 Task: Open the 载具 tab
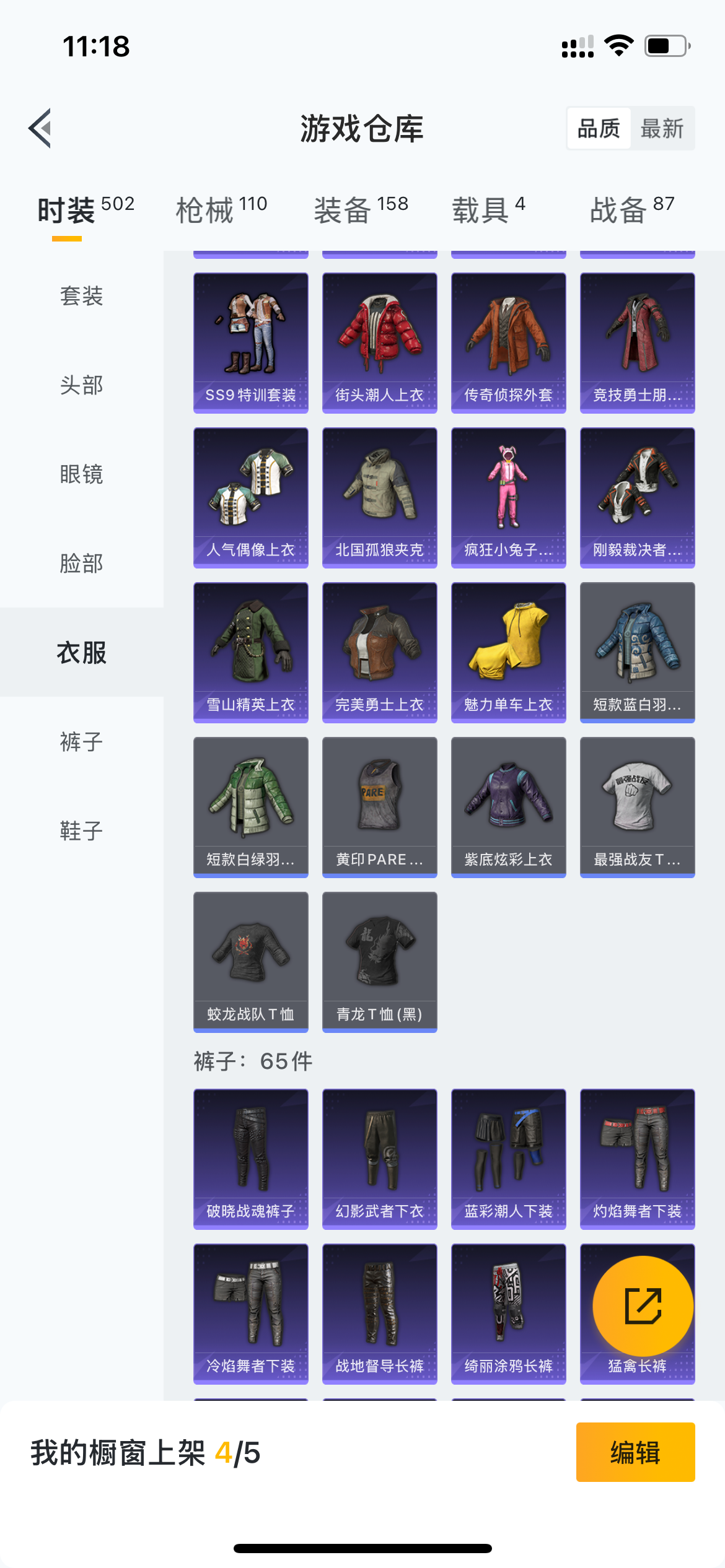click(x=488, y=209)
